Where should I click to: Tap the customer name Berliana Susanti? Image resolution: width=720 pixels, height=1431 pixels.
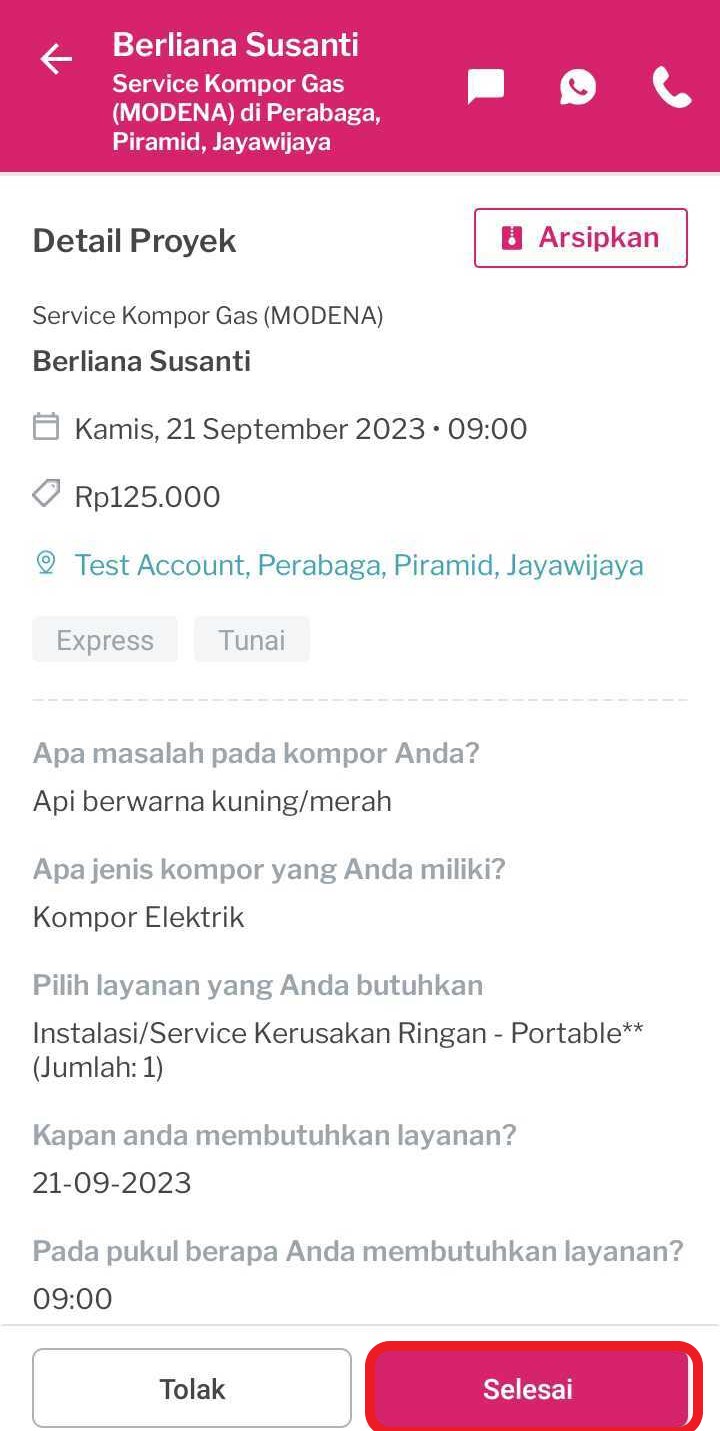click(140, 361)
